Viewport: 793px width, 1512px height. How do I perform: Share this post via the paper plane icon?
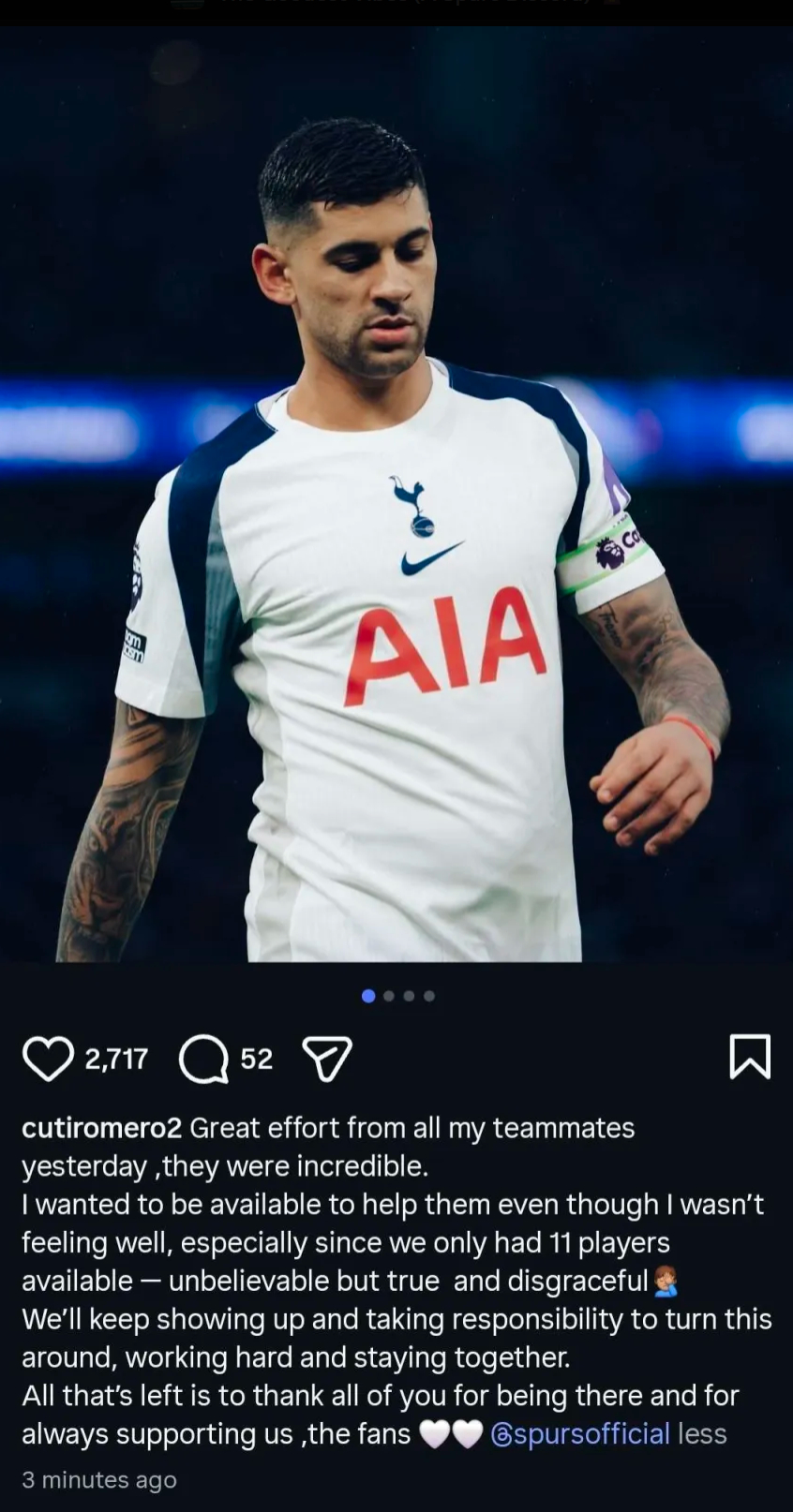pyautogui.click(x=327, y=1060)
